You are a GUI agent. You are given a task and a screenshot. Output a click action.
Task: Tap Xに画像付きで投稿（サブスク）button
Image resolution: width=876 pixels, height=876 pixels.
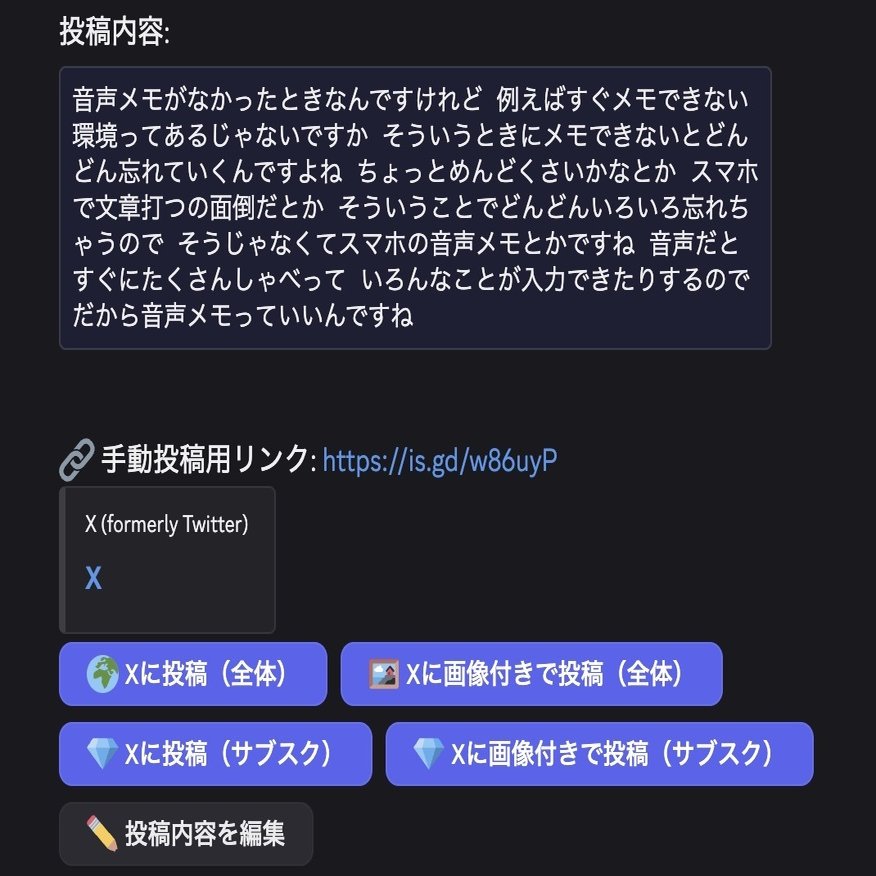click(x=599, y=754)
